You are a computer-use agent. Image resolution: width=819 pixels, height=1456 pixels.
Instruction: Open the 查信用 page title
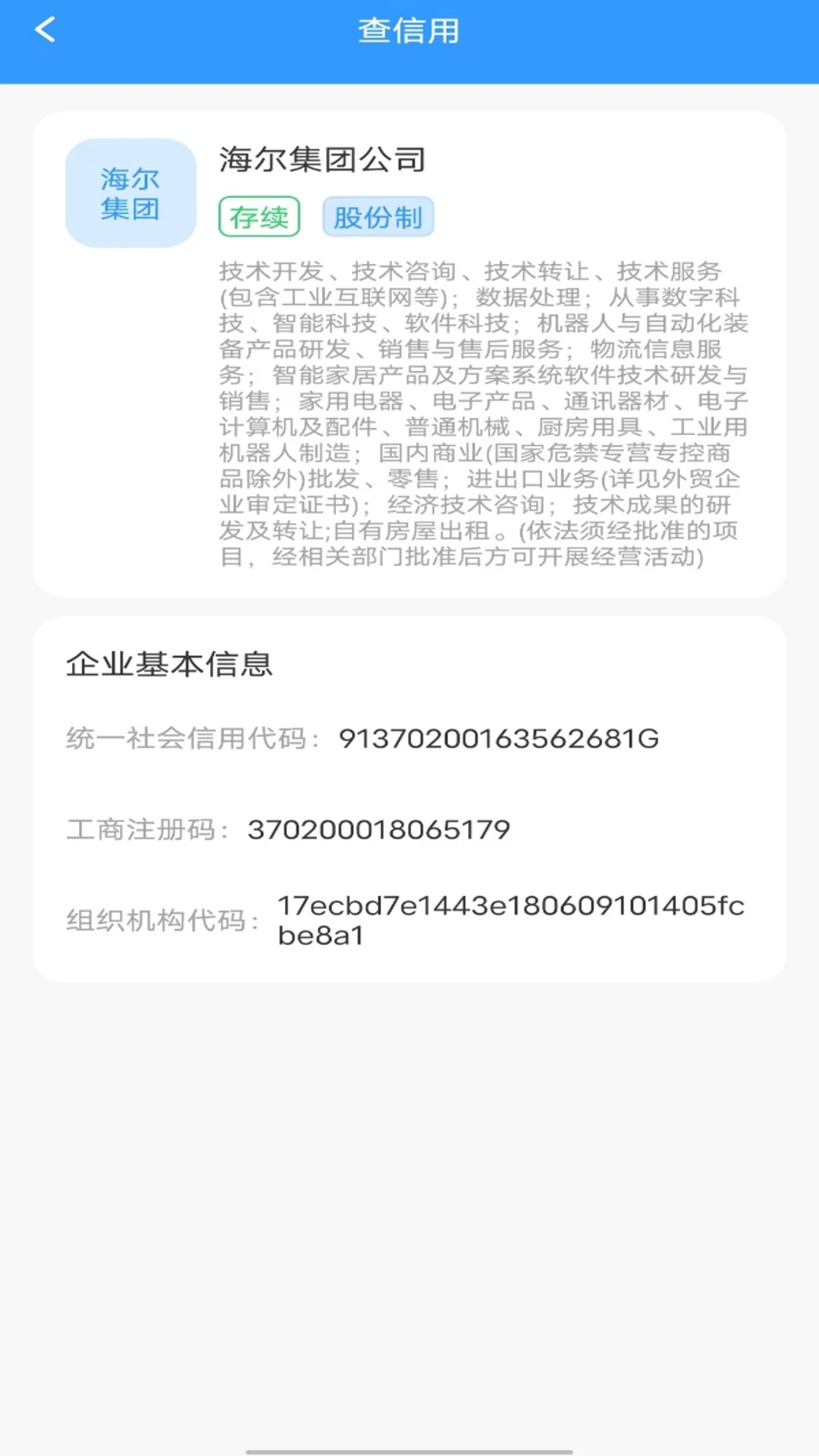tap(409, 30)
